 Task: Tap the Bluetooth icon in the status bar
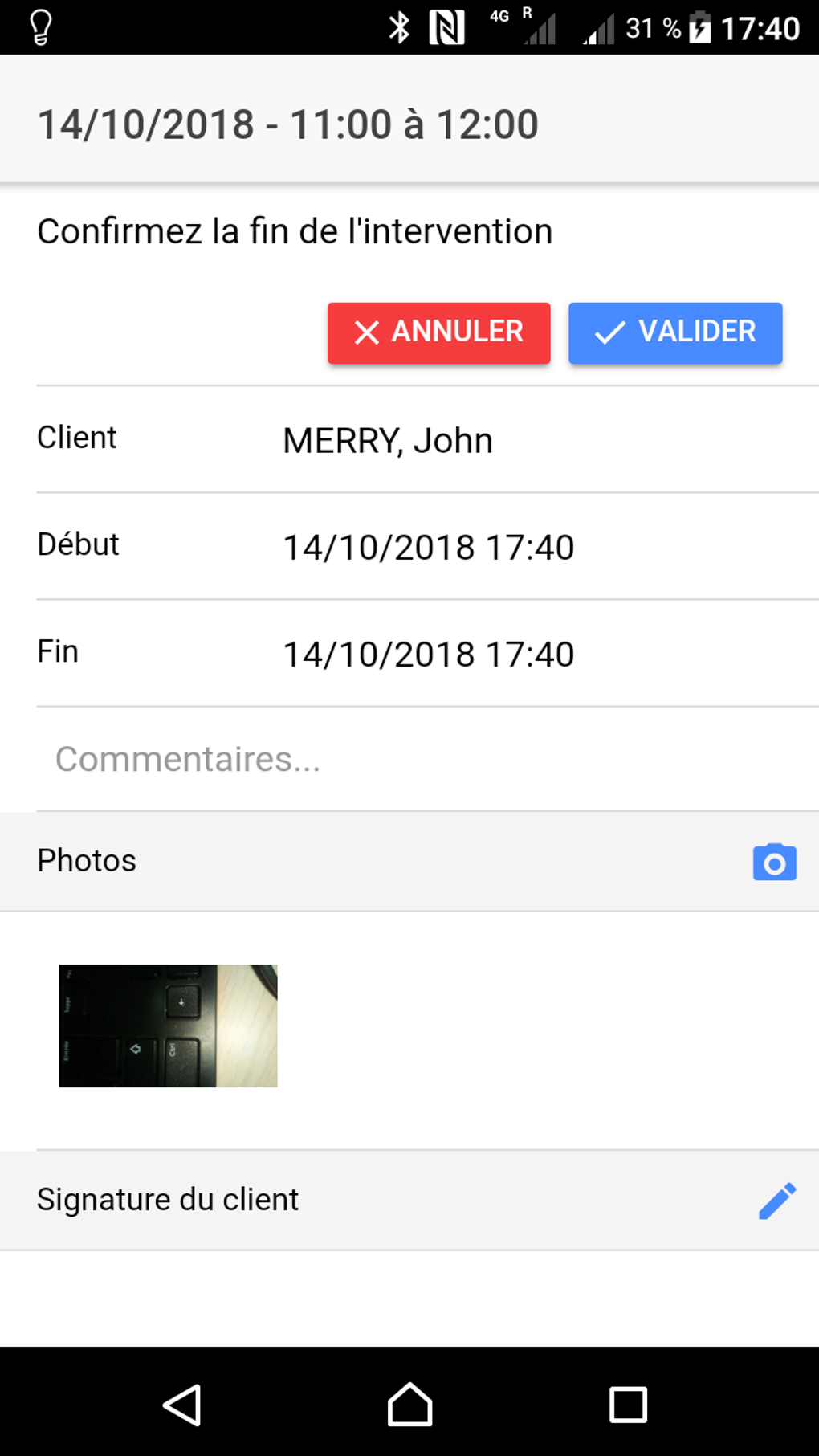coord(399,27)
